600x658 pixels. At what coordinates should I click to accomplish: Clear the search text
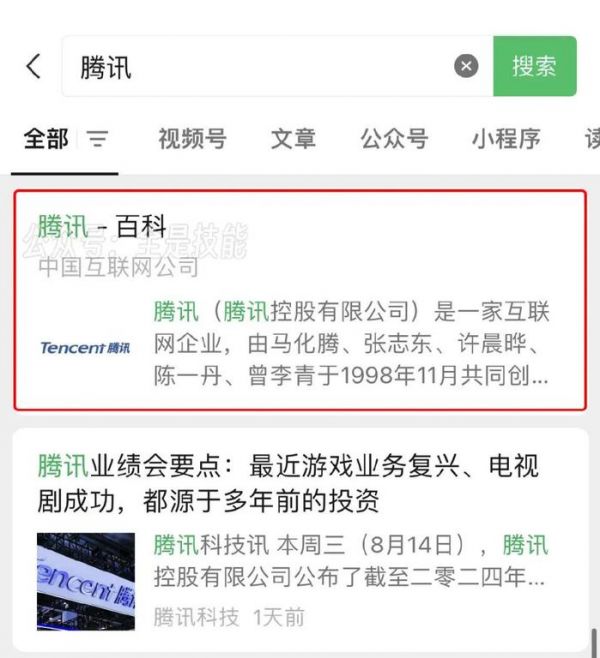466,67
